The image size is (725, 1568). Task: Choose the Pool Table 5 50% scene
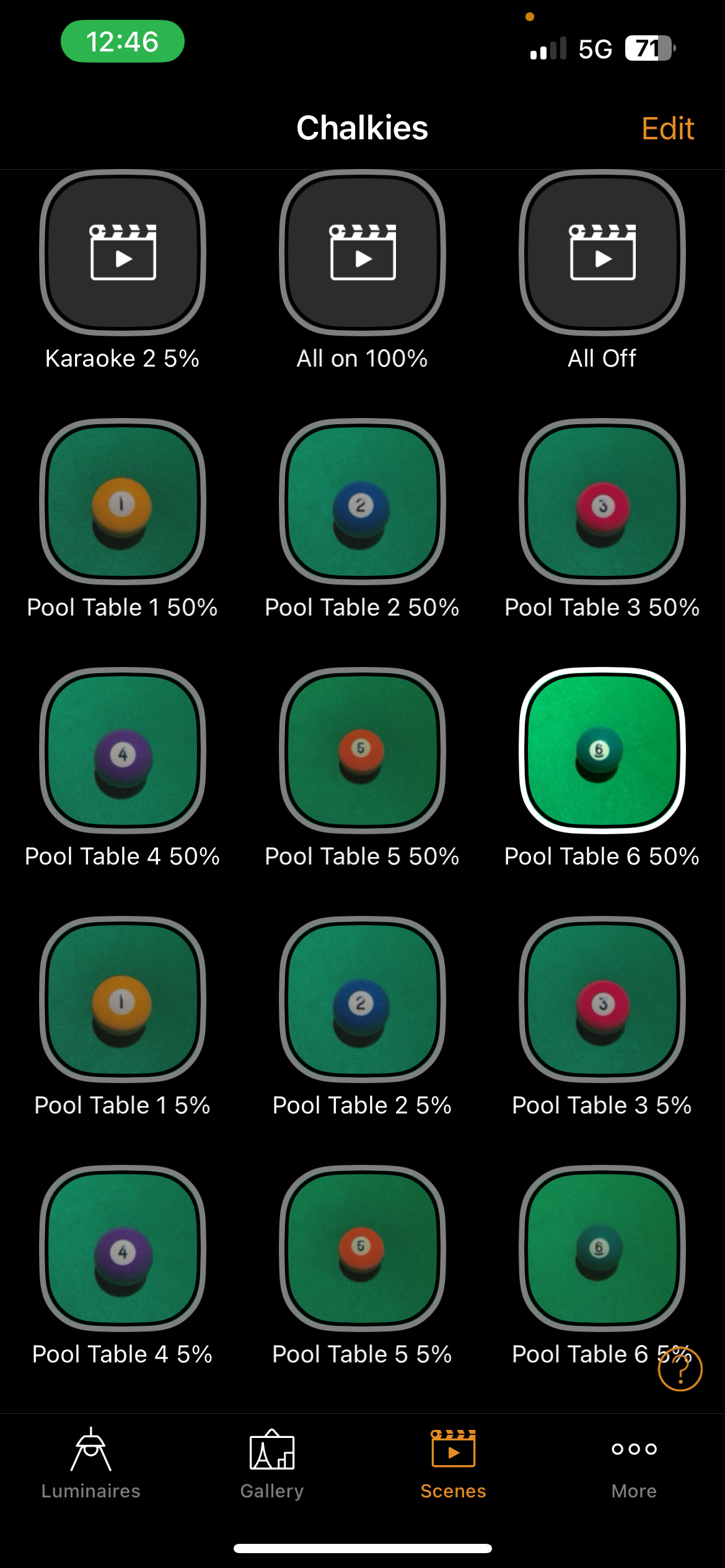click(362, 751)
